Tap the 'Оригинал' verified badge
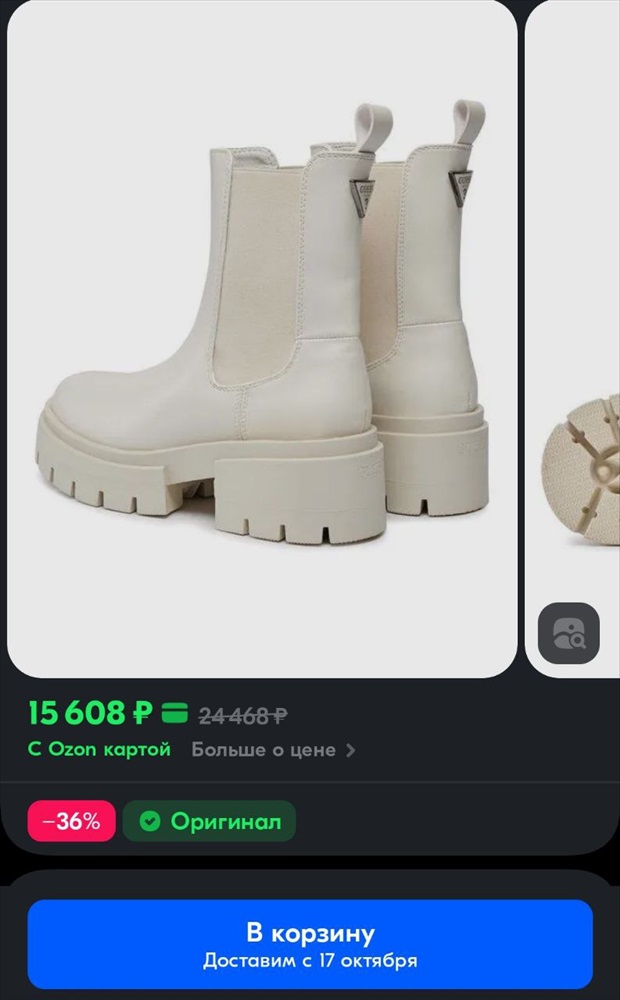 pos(209,821)
